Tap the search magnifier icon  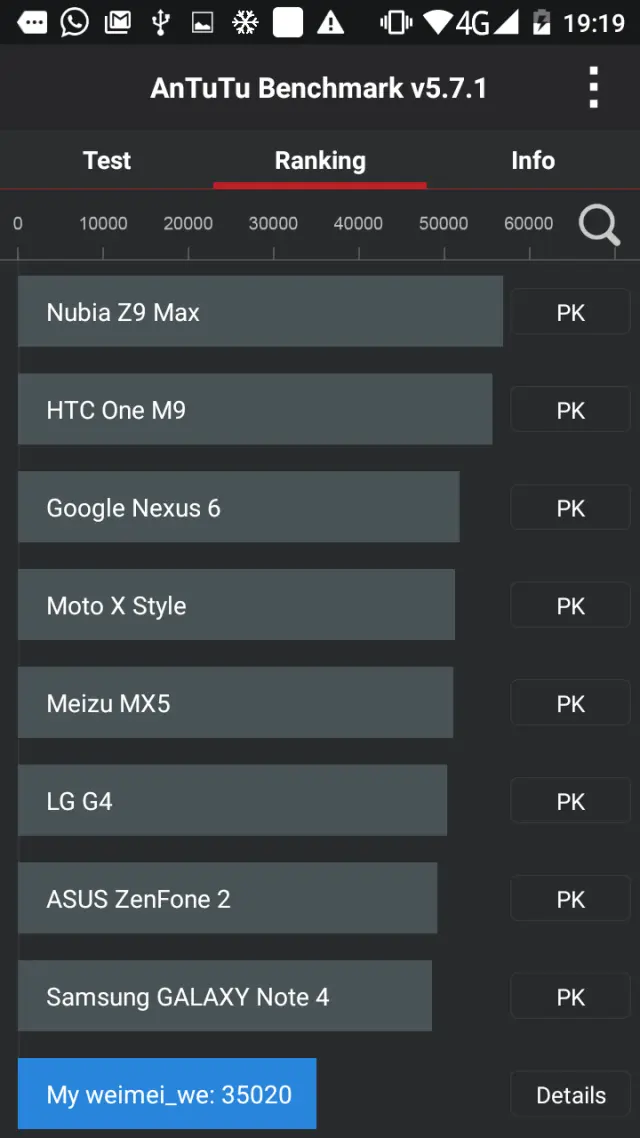[599, 225]
